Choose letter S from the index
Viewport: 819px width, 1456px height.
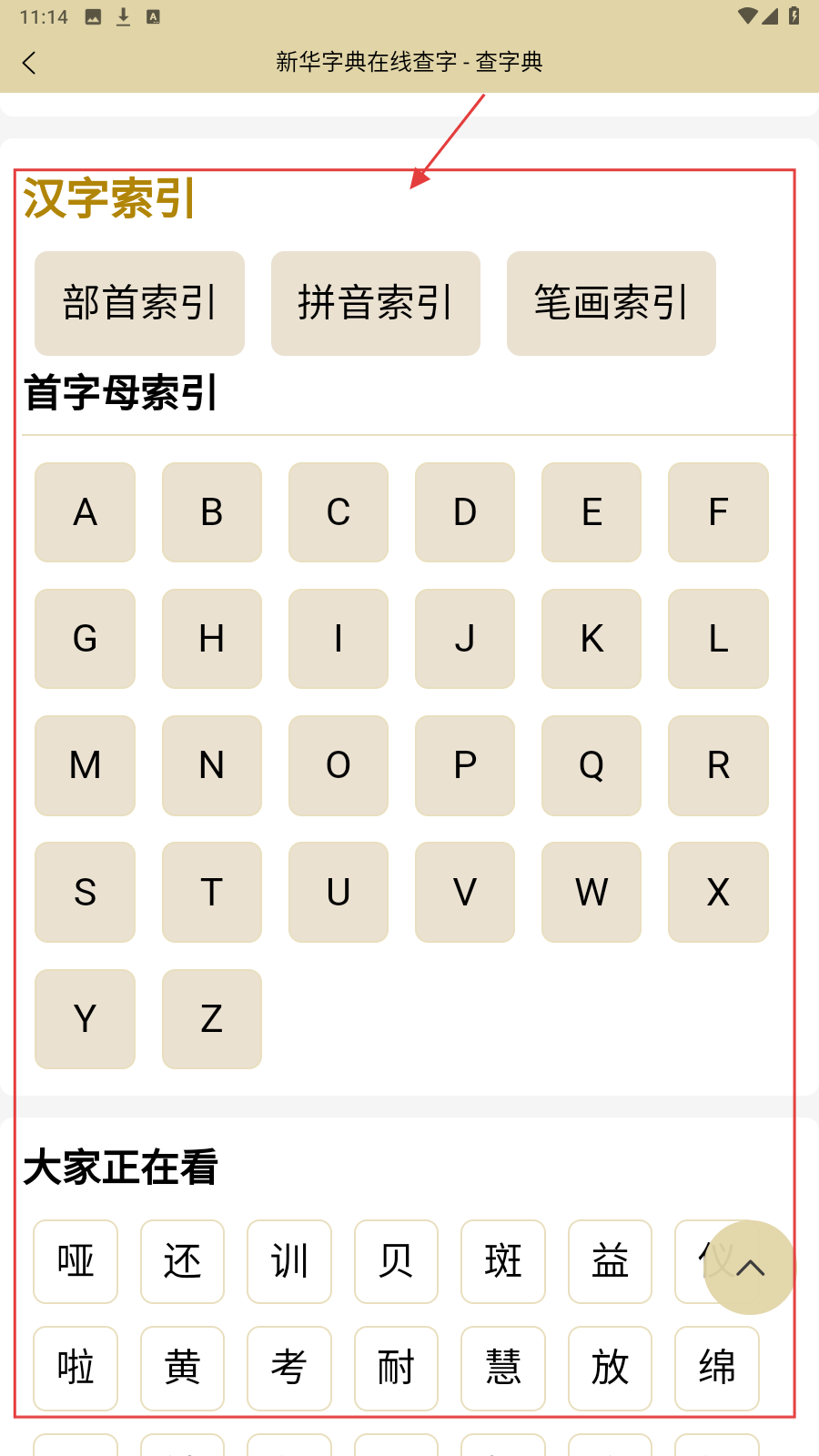coord(85,892)
